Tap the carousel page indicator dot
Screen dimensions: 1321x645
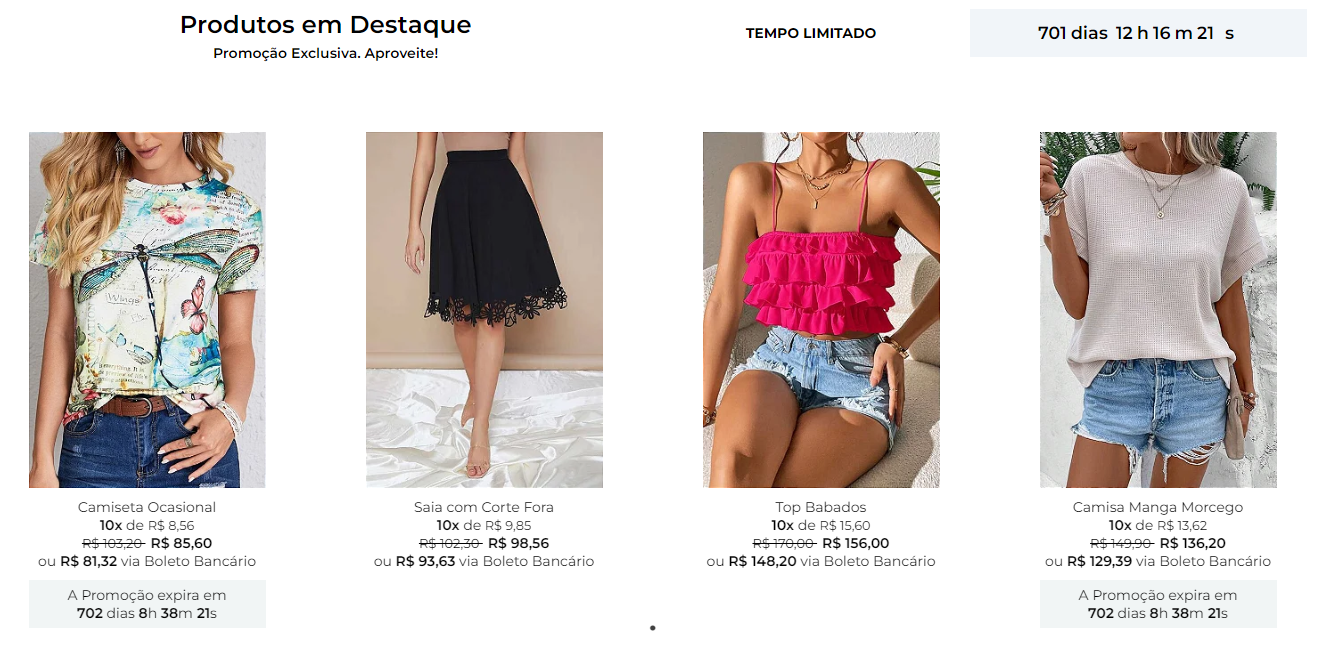point(652,628)
